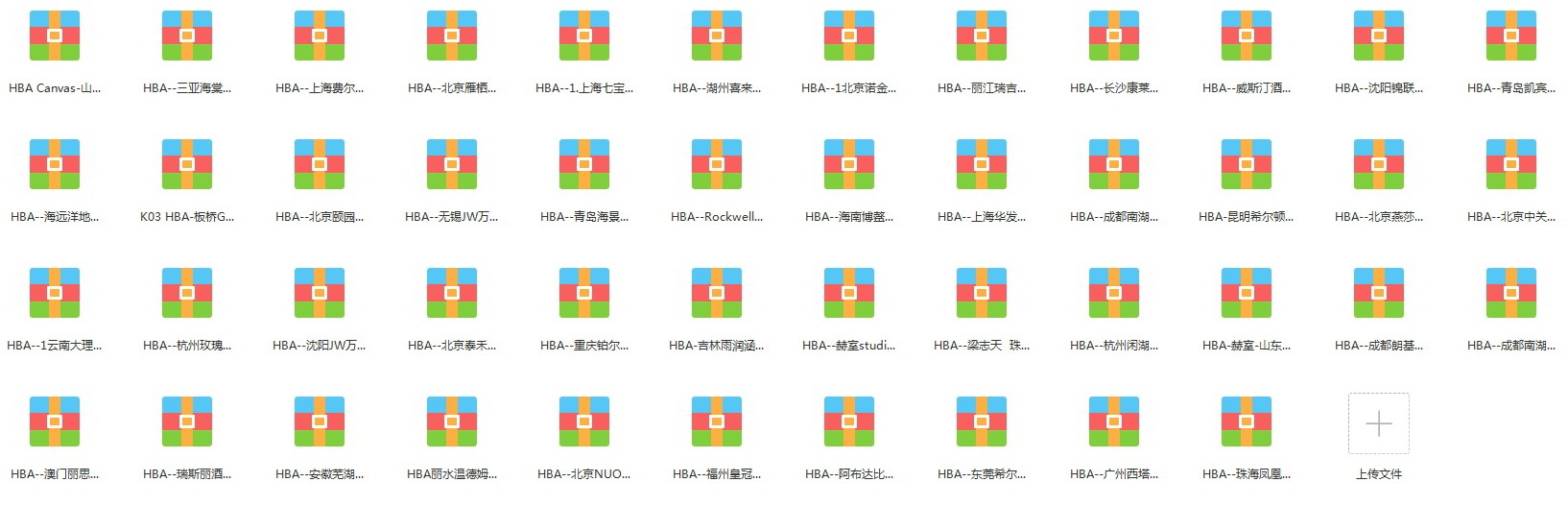This screenshot has height=506, width=1568.
Task: Open the HBA-昆明希尔顿 archive
Action: [1247, 165]
